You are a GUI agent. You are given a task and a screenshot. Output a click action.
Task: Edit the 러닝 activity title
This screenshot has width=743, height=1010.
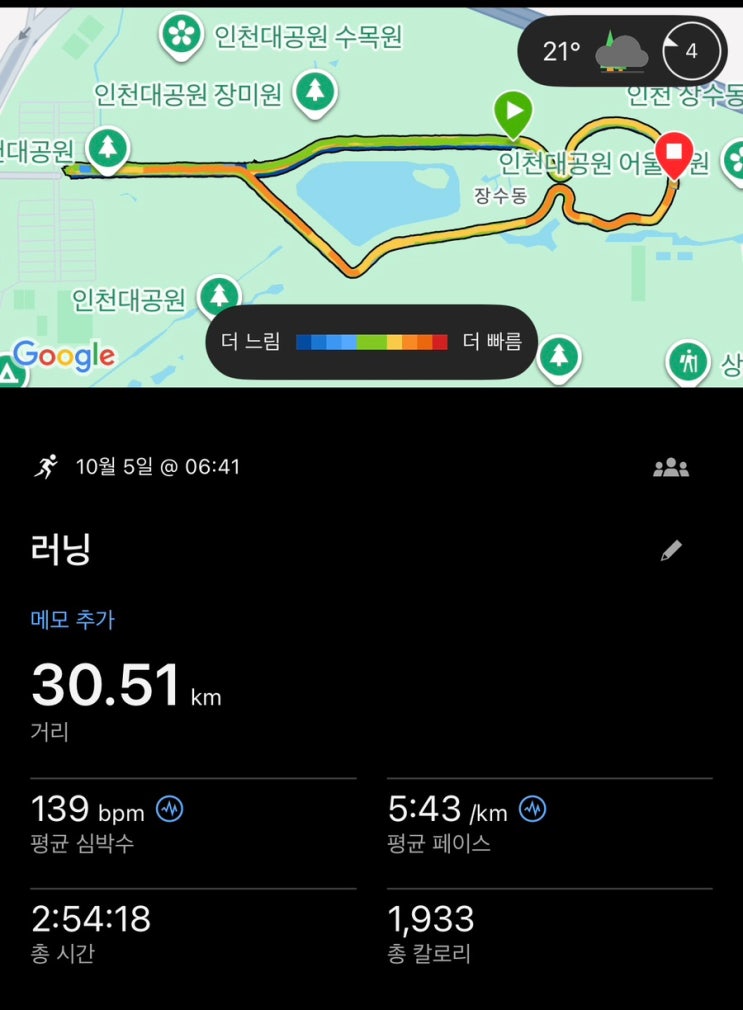tap(671, 551)
